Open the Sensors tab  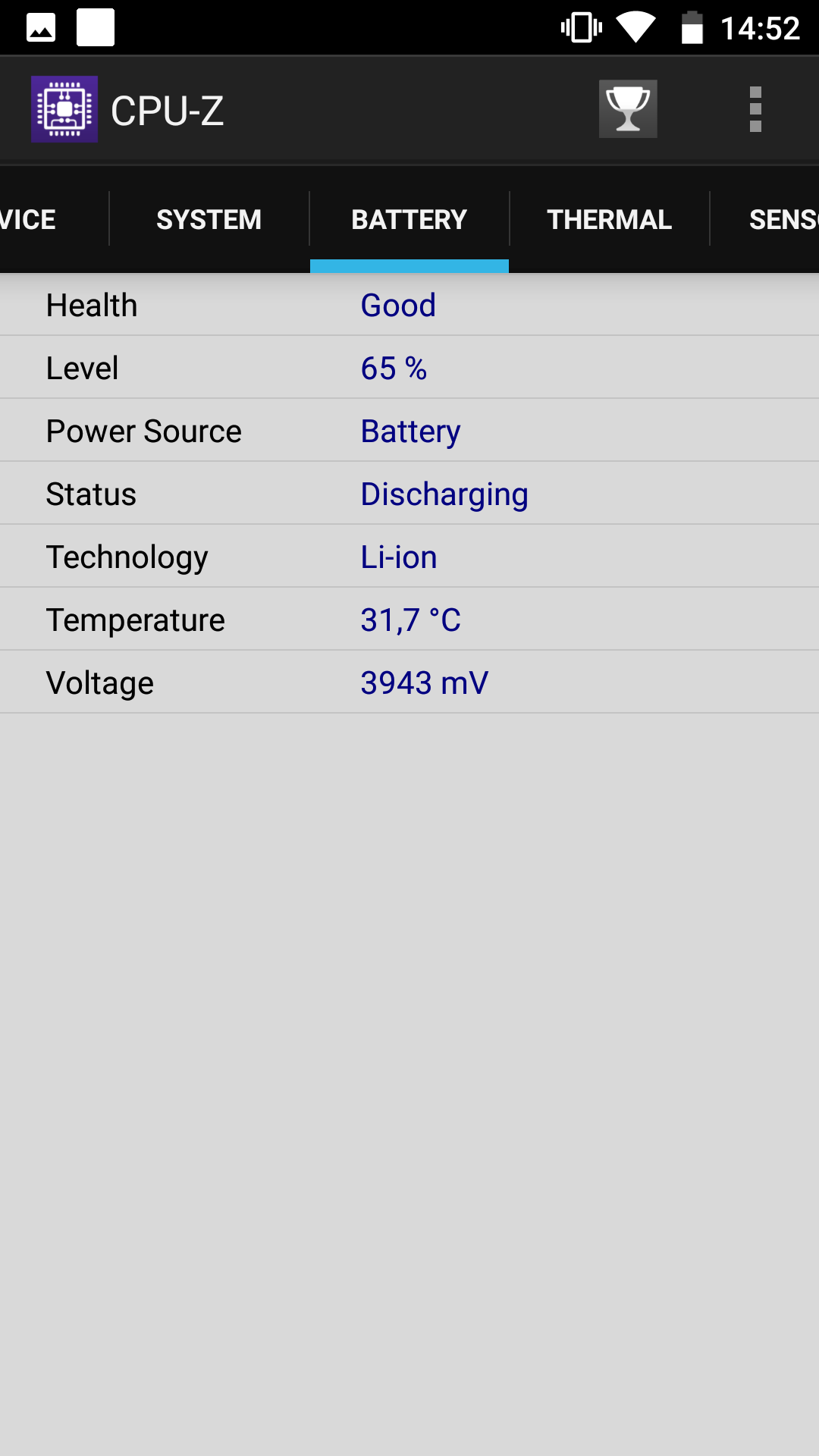(765, 219)
